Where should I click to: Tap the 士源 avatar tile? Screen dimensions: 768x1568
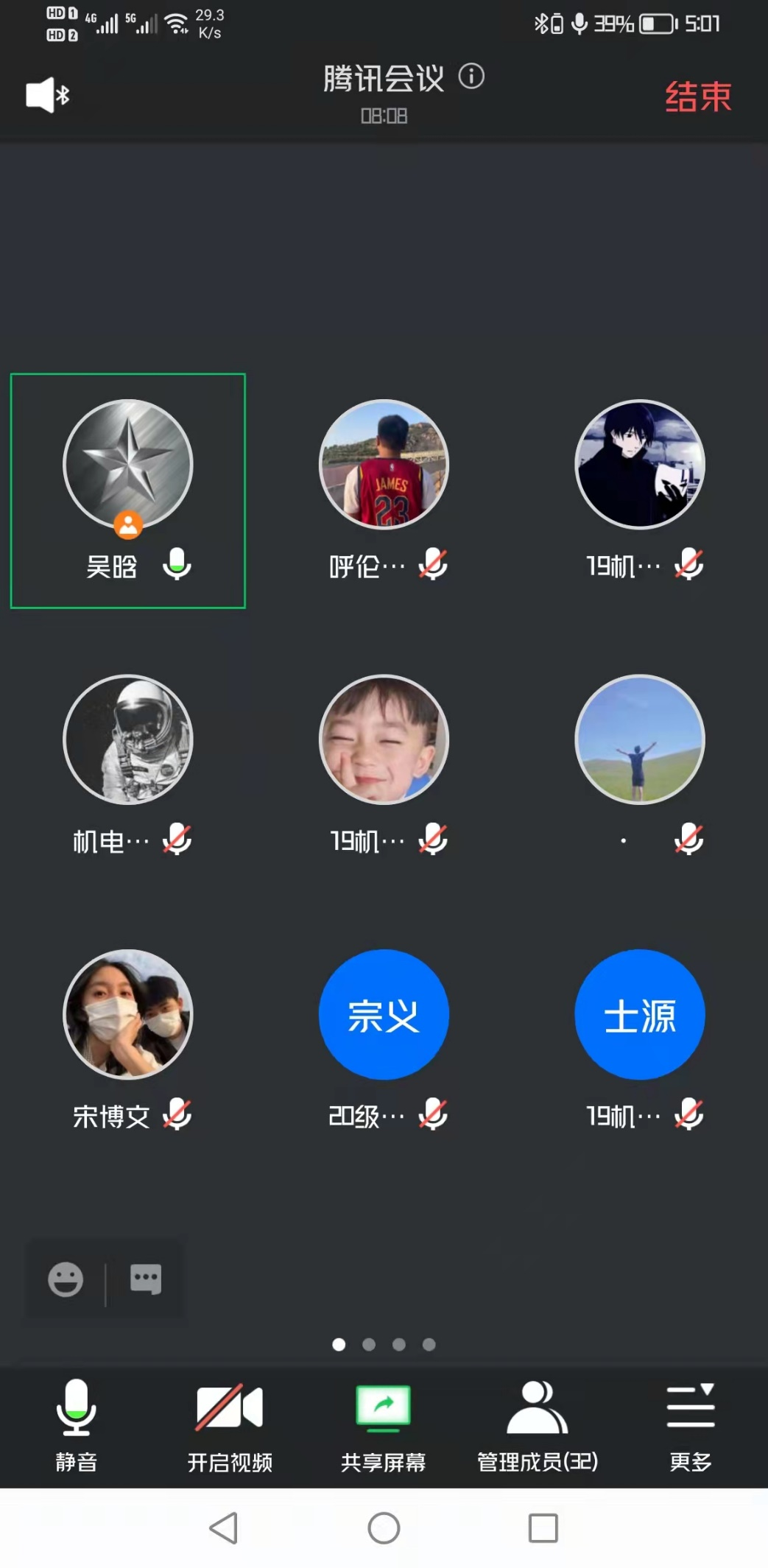[x=639, y=1015]
